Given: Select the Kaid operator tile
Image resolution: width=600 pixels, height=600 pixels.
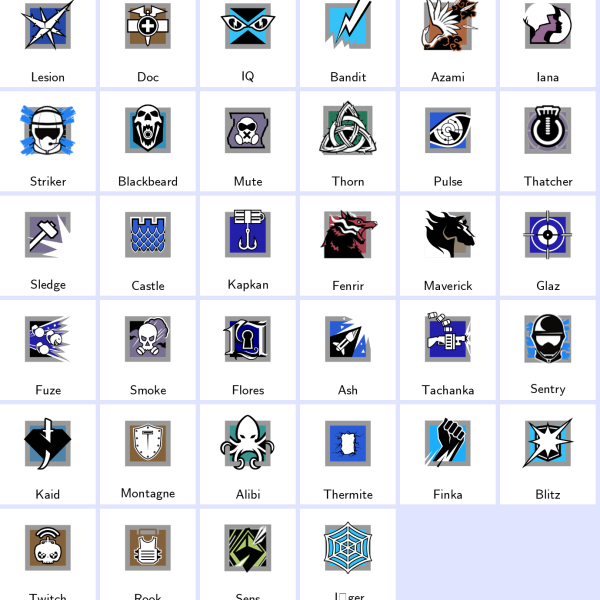Looking at the screenshot, I should pos(48,452).
